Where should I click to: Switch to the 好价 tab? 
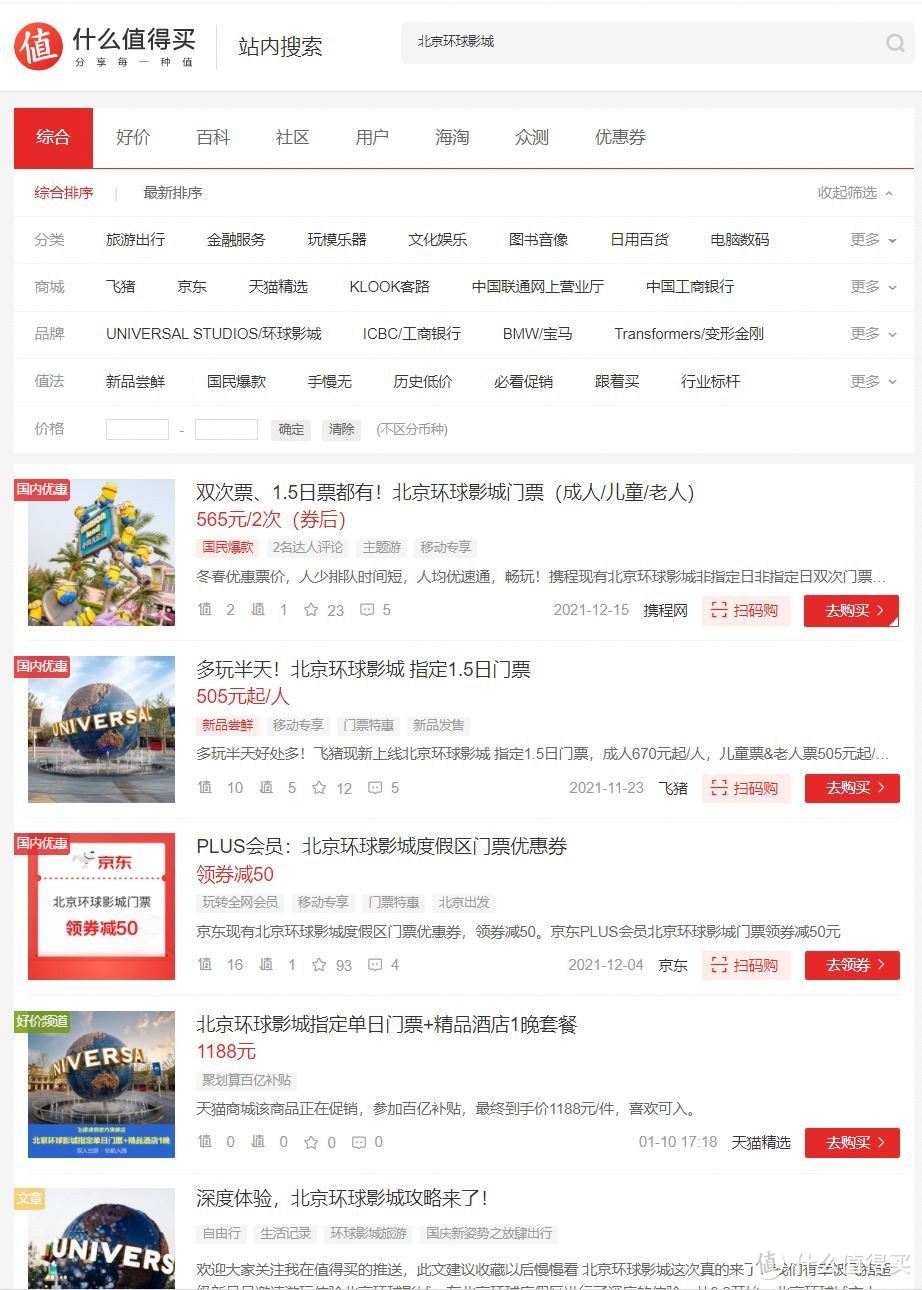[133, 137]
